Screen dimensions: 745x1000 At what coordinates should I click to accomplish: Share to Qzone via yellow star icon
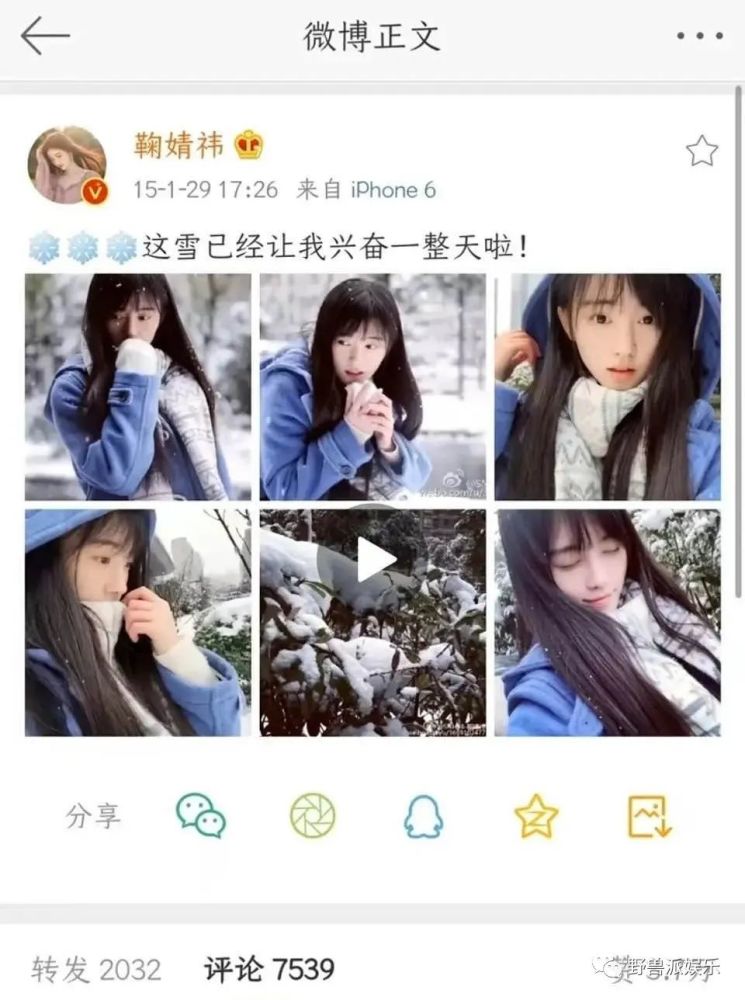click(x=536, y=815)
